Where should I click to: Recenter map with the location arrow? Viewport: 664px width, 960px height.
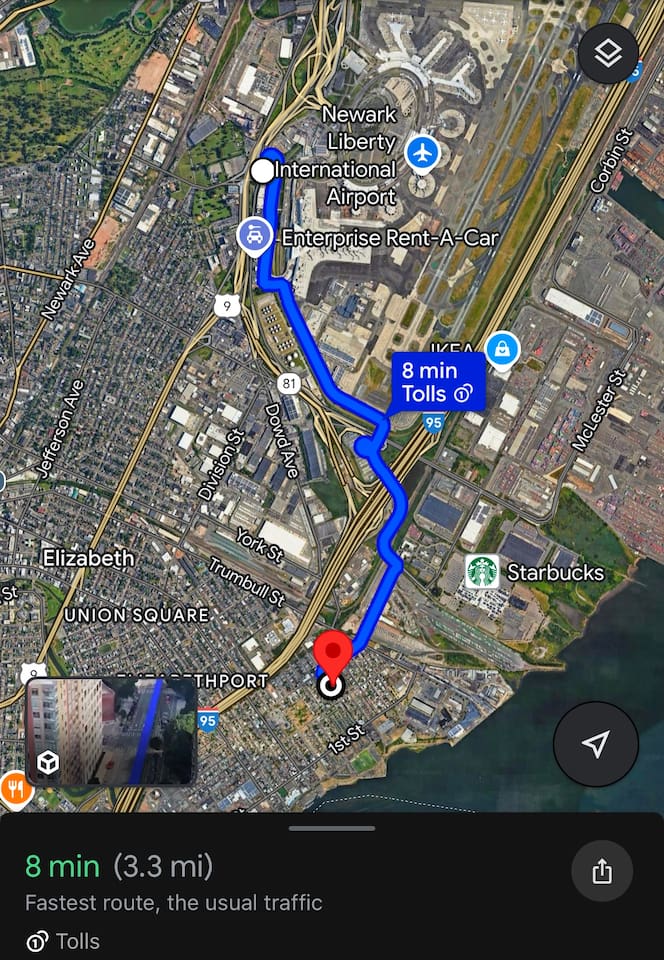click(x=596, y=744)
